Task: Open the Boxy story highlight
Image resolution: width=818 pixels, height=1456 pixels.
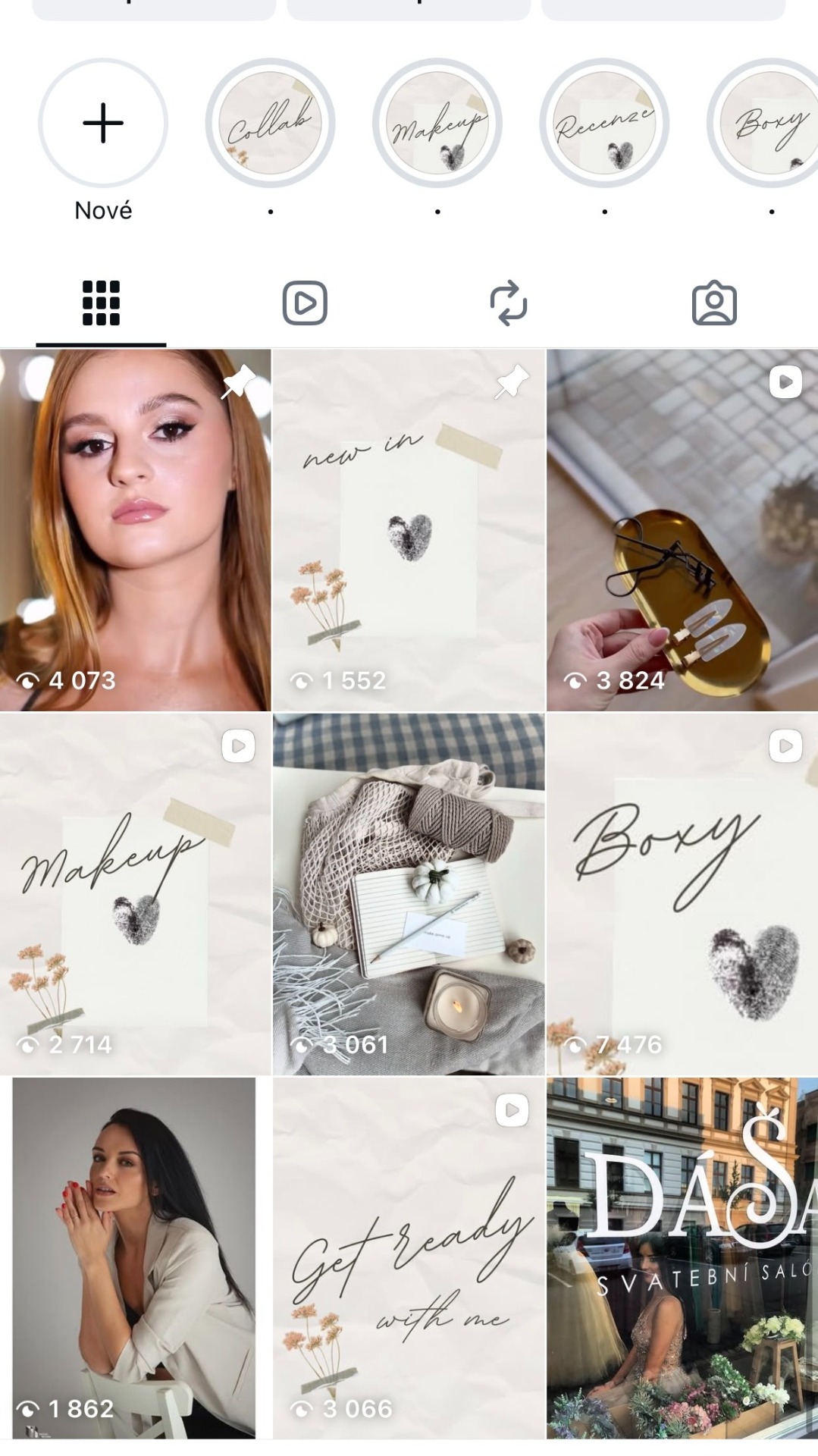Action: click(x=767, y=123)
